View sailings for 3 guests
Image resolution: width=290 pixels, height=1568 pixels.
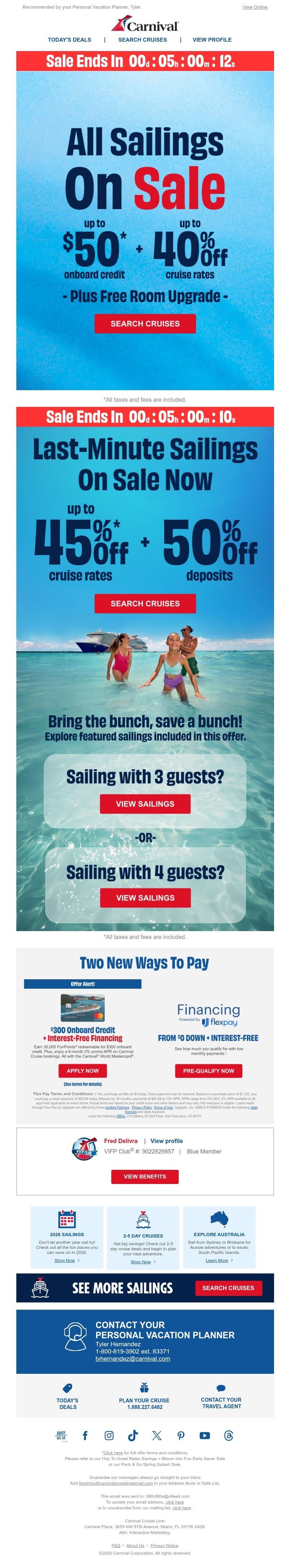[x=145, y=804]
